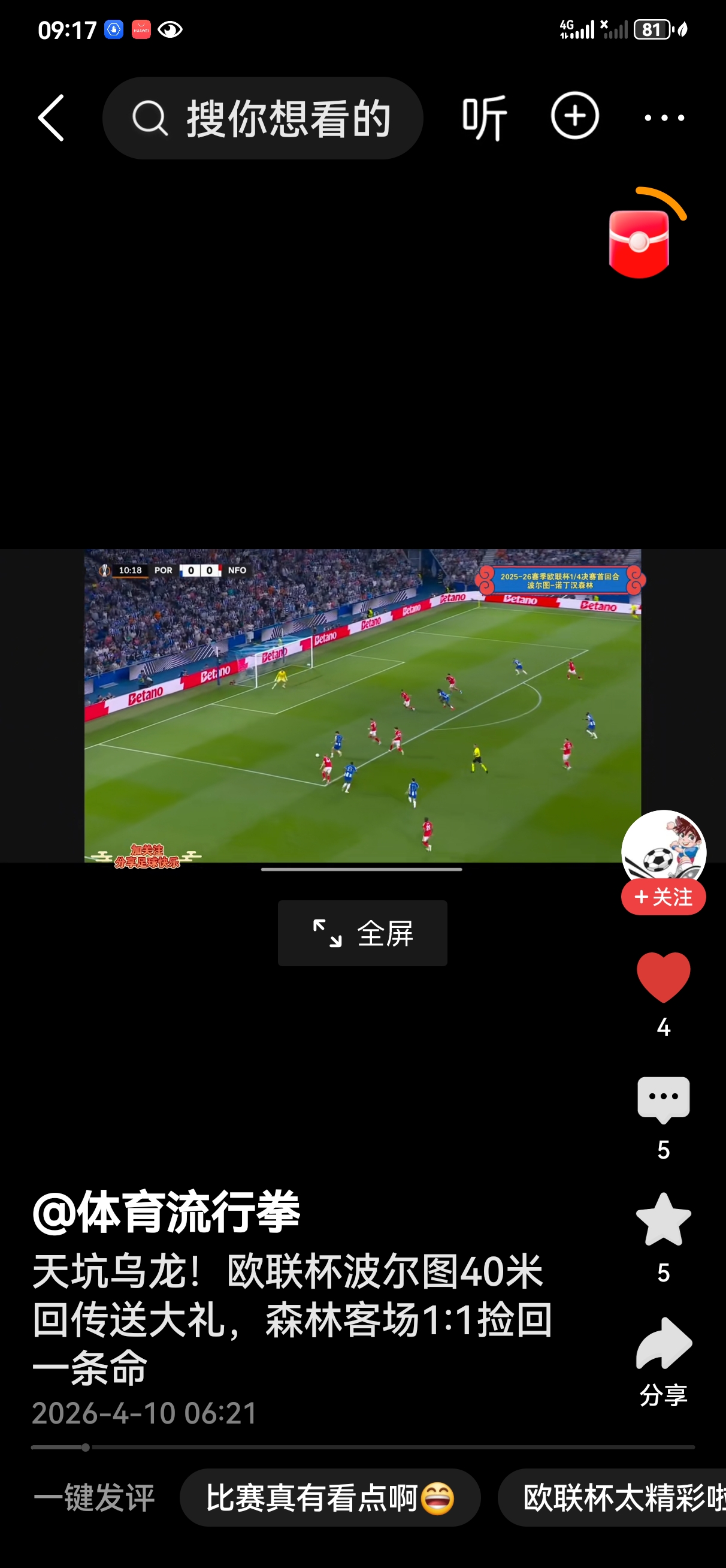This screenshot has height=1568, width=726.
Task: Open the comments bubble
Action: 663,1100
